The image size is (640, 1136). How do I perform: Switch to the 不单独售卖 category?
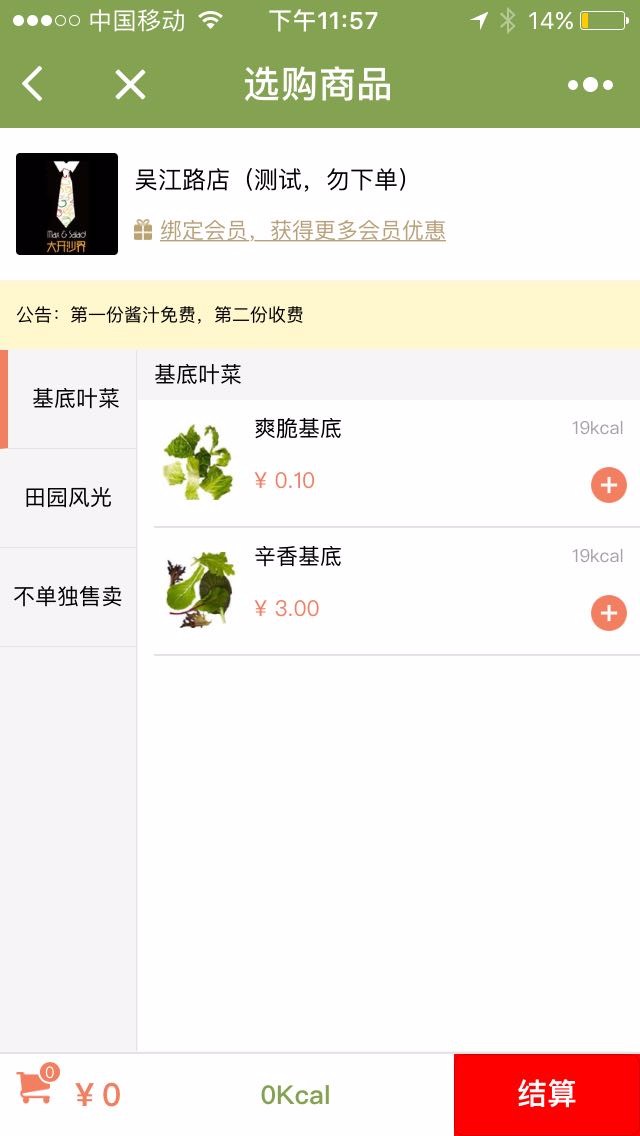[x=68, y=597]
